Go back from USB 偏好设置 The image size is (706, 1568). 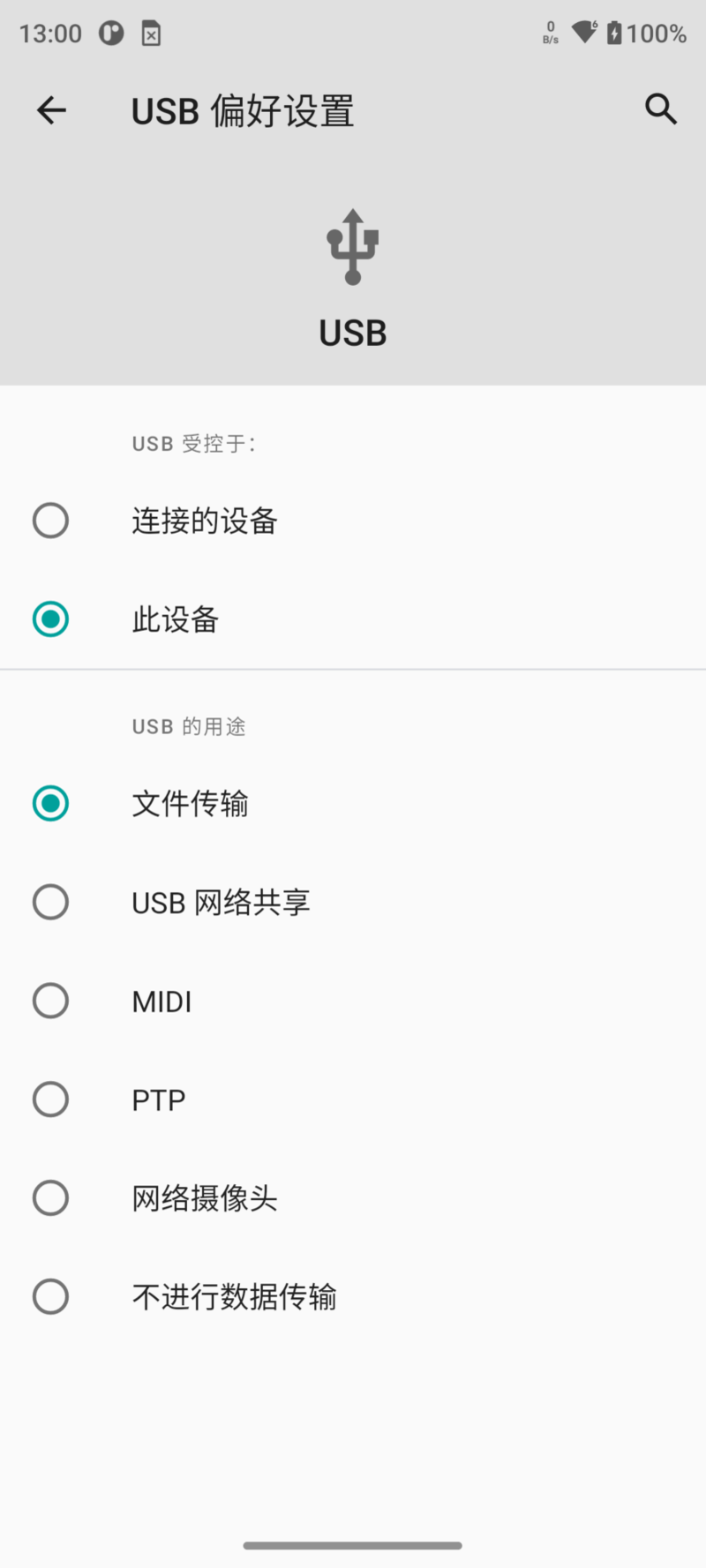51,110
